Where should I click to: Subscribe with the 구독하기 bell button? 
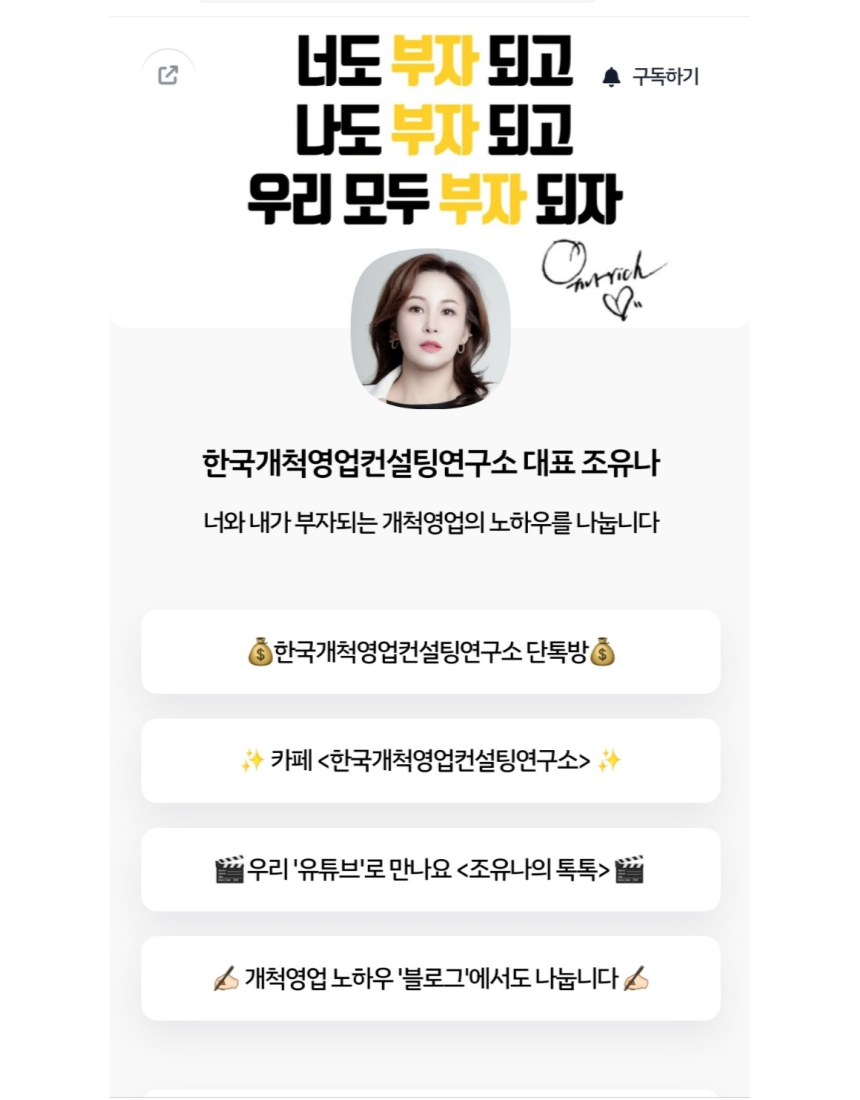[651, 77]
